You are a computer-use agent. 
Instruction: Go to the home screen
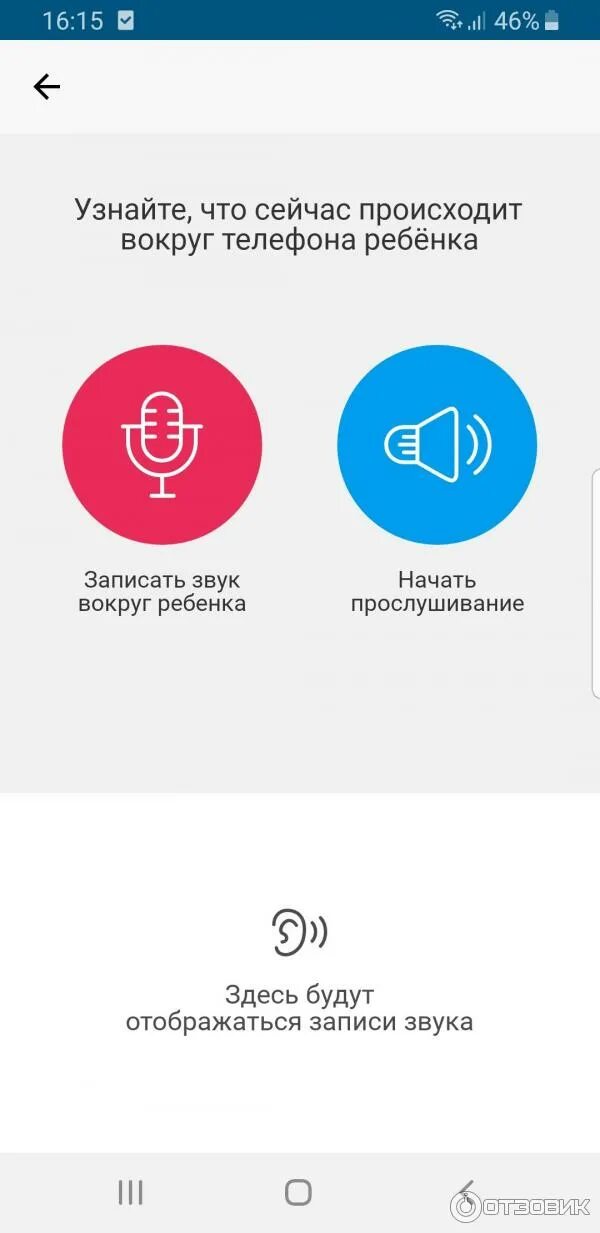tap(298, 1192)
